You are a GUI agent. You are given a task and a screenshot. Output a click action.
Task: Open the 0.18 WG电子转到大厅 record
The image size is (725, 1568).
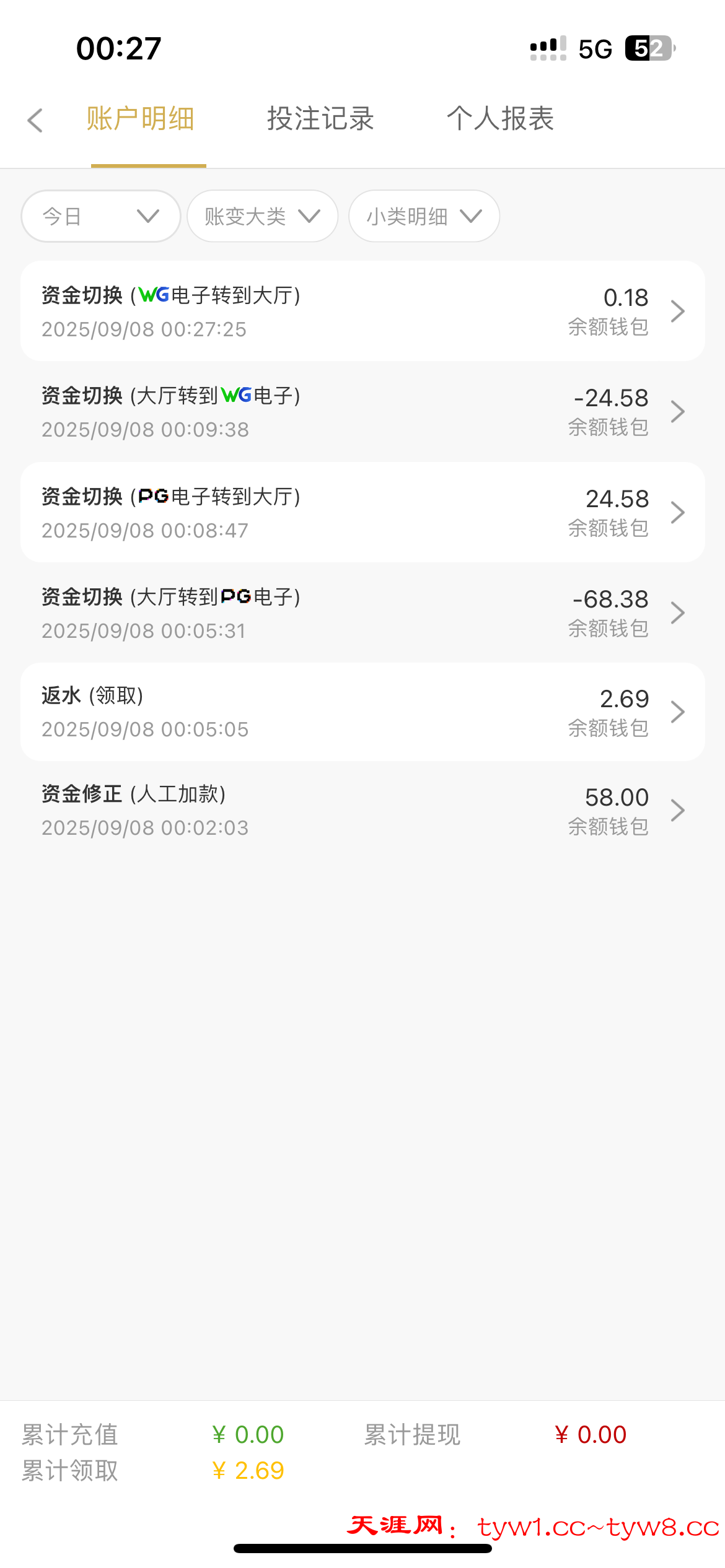(x=362, y=311)
